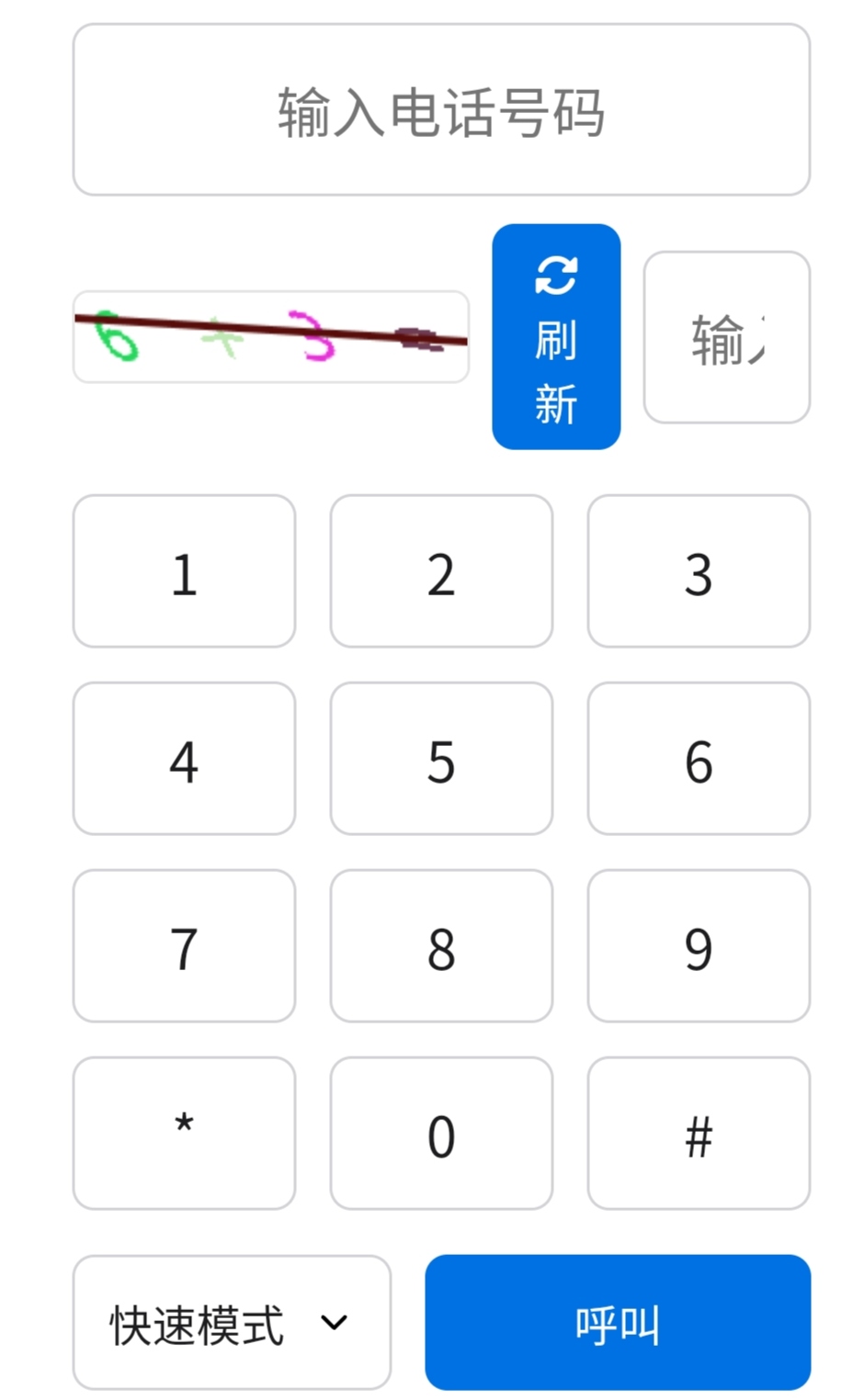Enter digit 6 on keypad
Screen dimensions: 864x1400
point(699,759)
